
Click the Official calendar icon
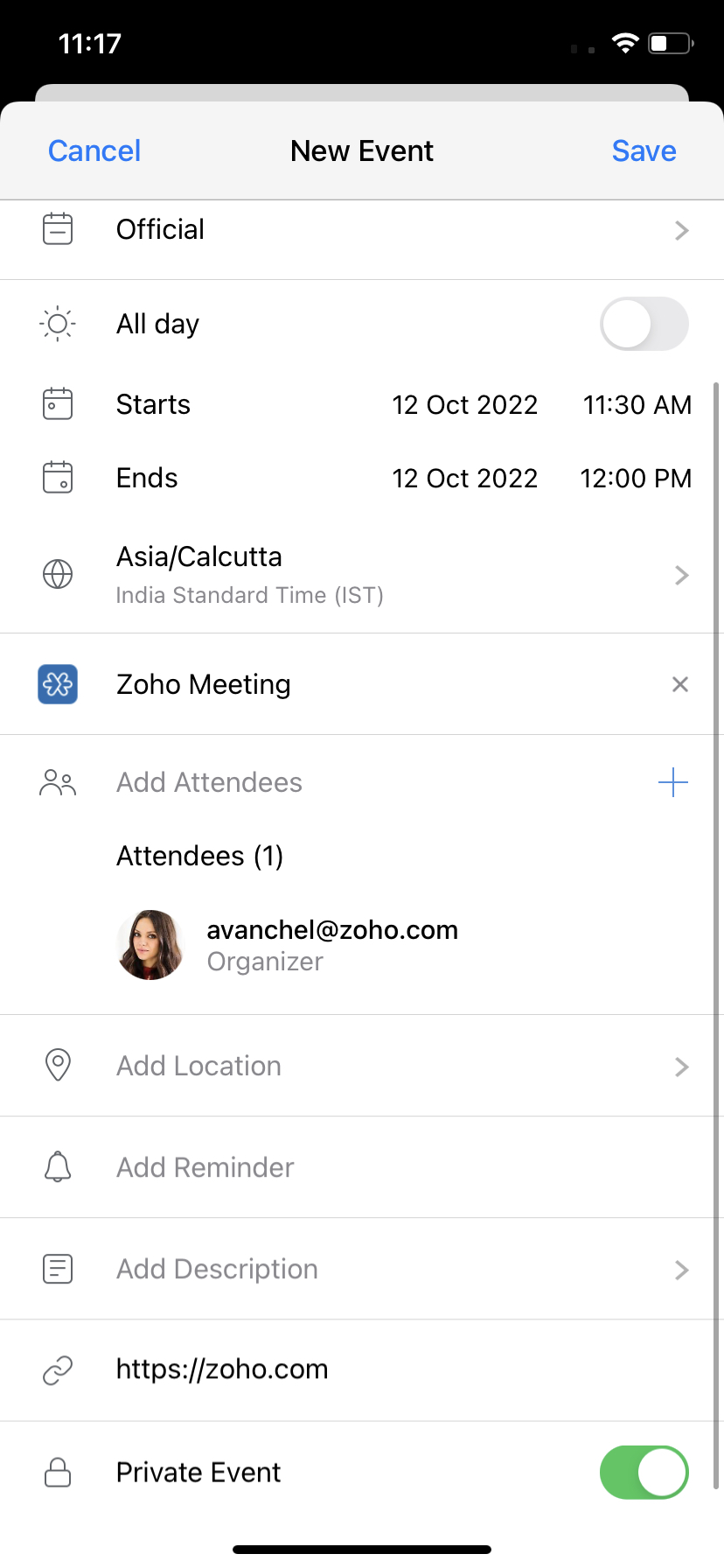(57, 228)
